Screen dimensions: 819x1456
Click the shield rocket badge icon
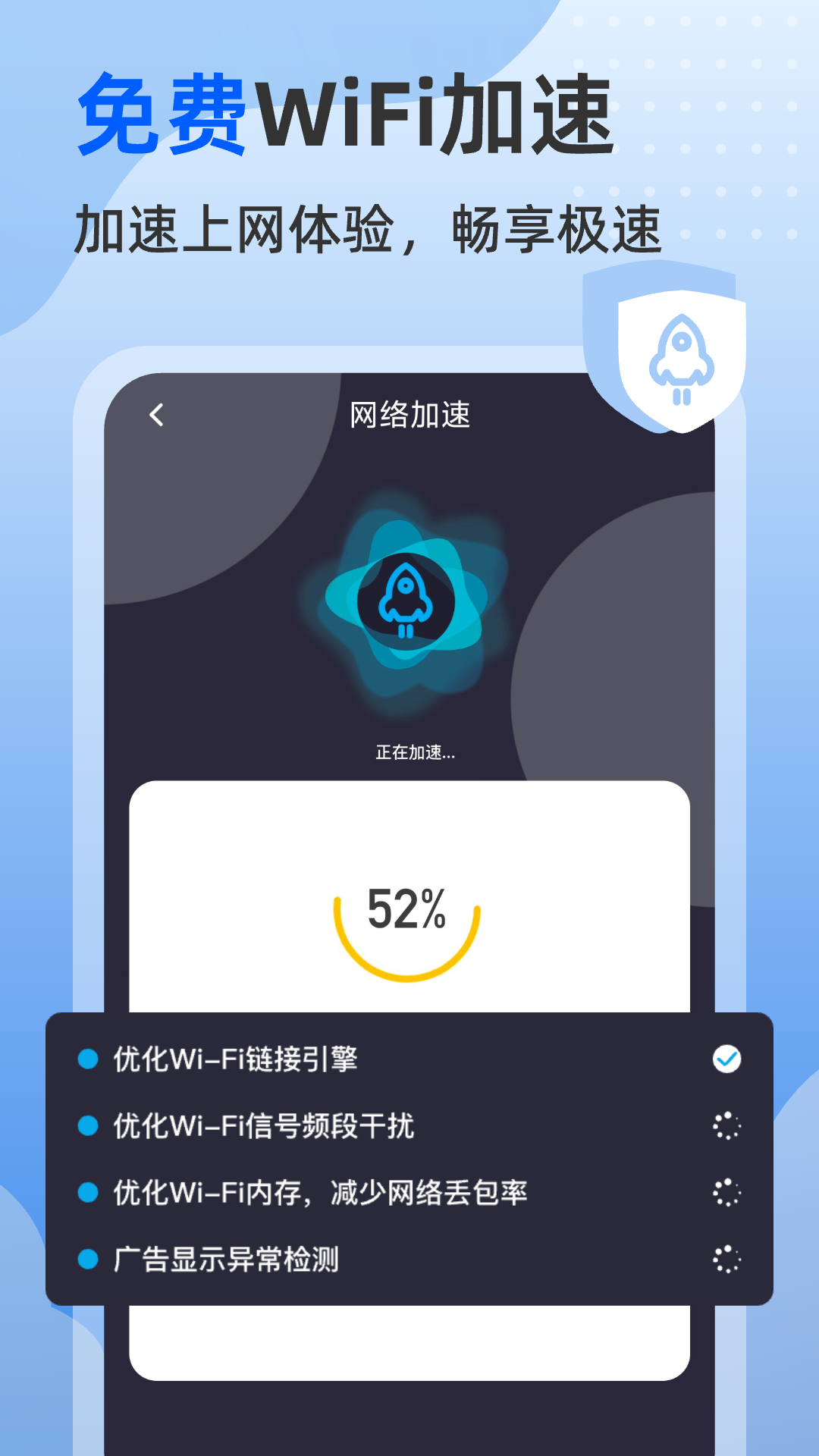click(x=680, y=349)
